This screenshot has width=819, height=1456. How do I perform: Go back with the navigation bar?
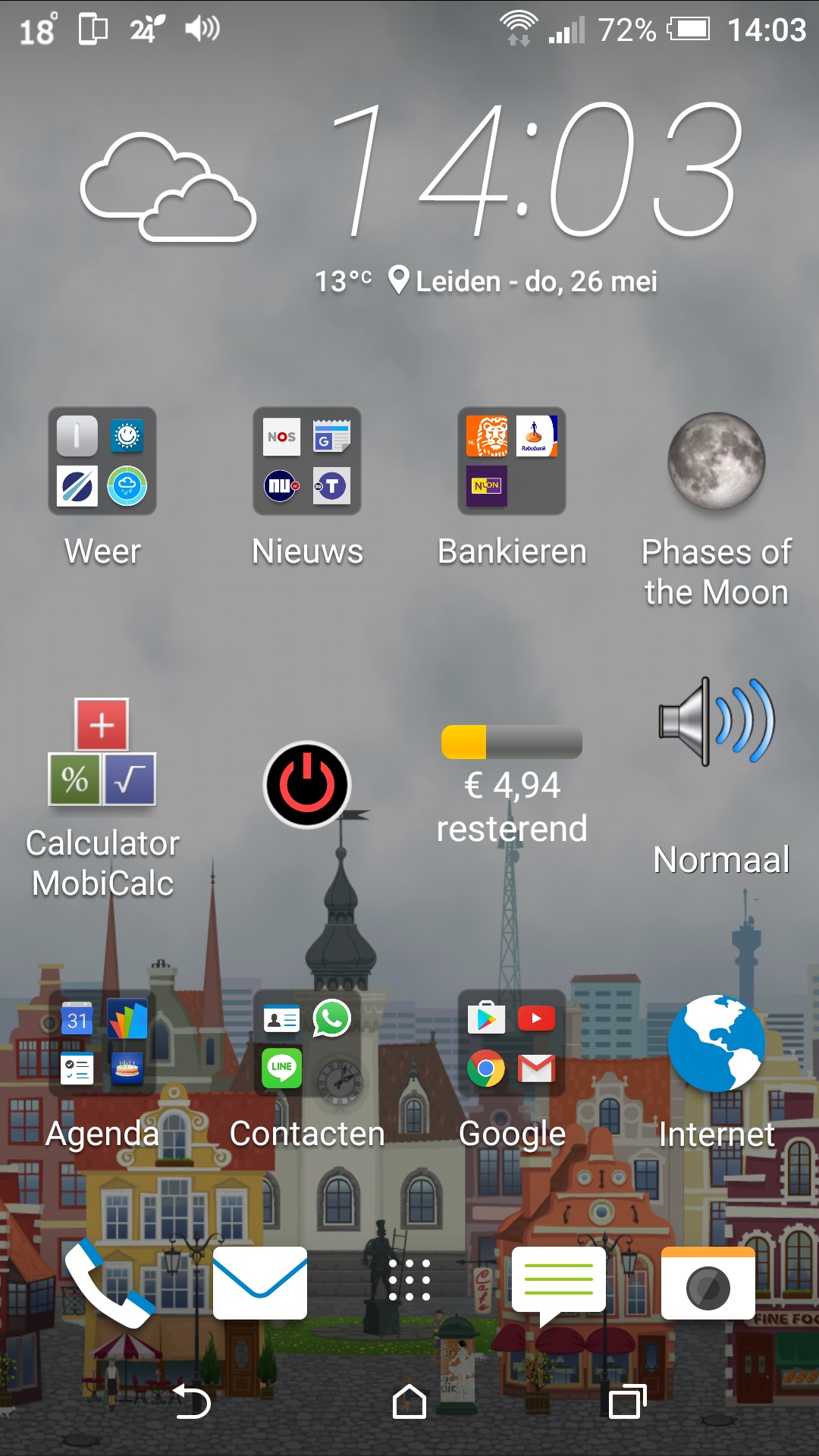(192, 1401)
